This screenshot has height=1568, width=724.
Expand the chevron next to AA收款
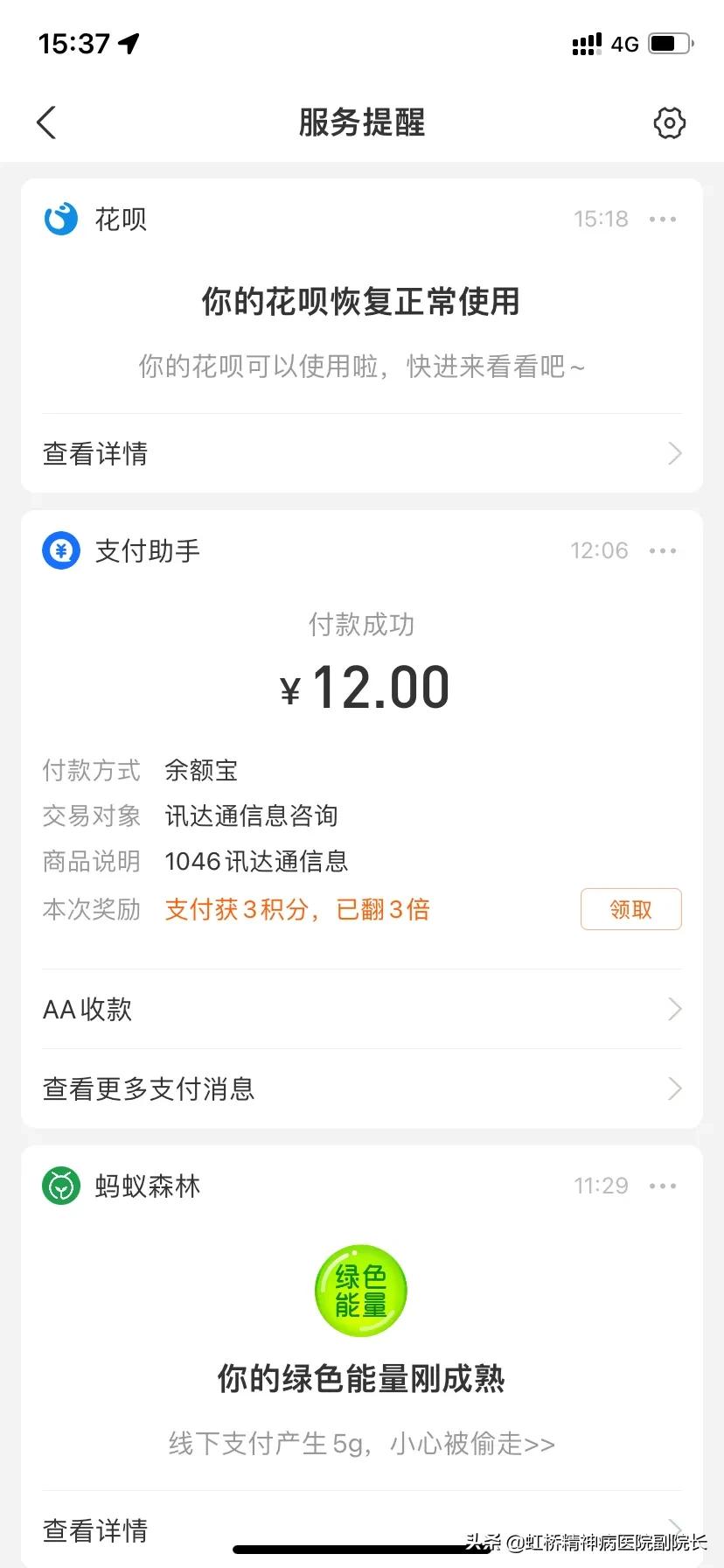pos(673,1009)
